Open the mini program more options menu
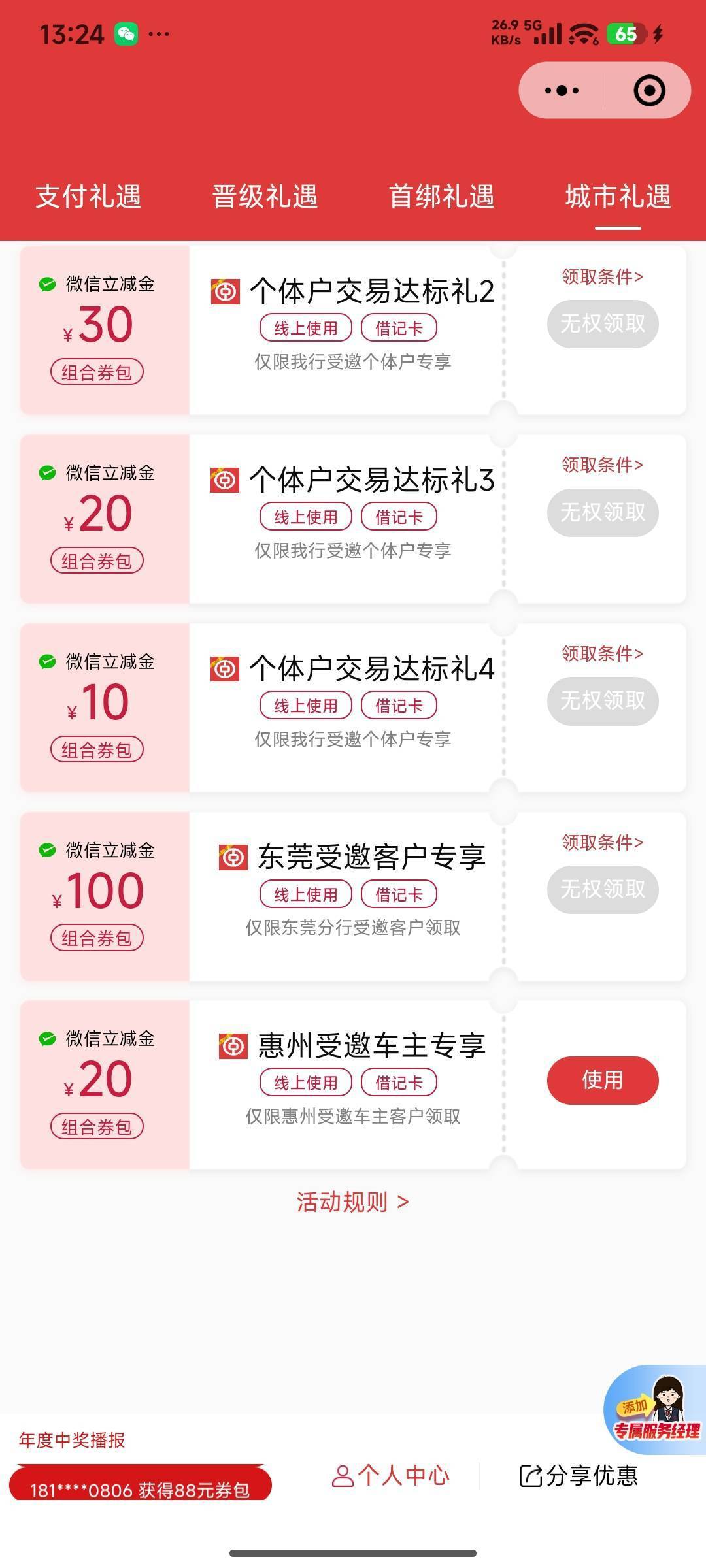This screenshot has height=1568, width=706. pos(562,90)
